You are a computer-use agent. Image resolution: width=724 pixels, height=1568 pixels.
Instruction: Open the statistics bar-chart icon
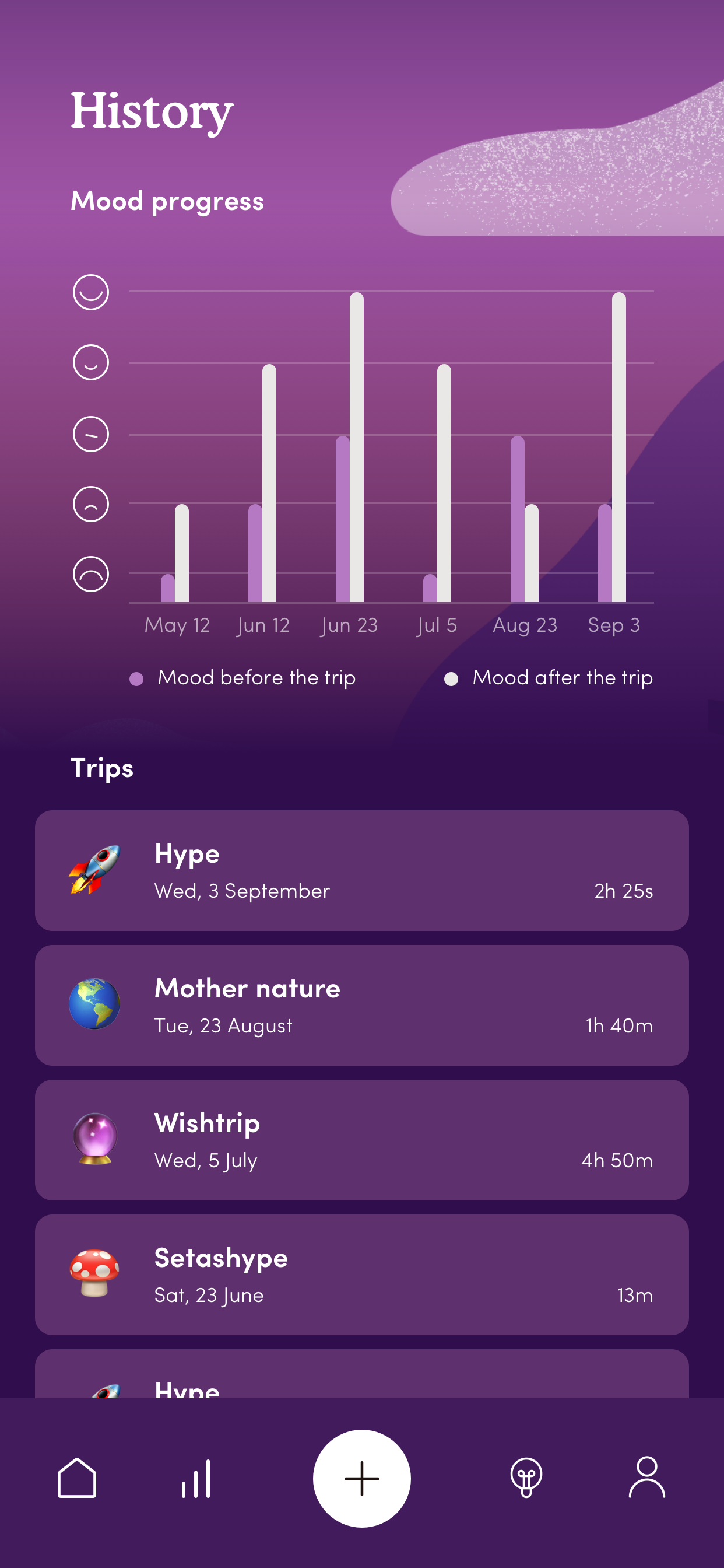196,1479
